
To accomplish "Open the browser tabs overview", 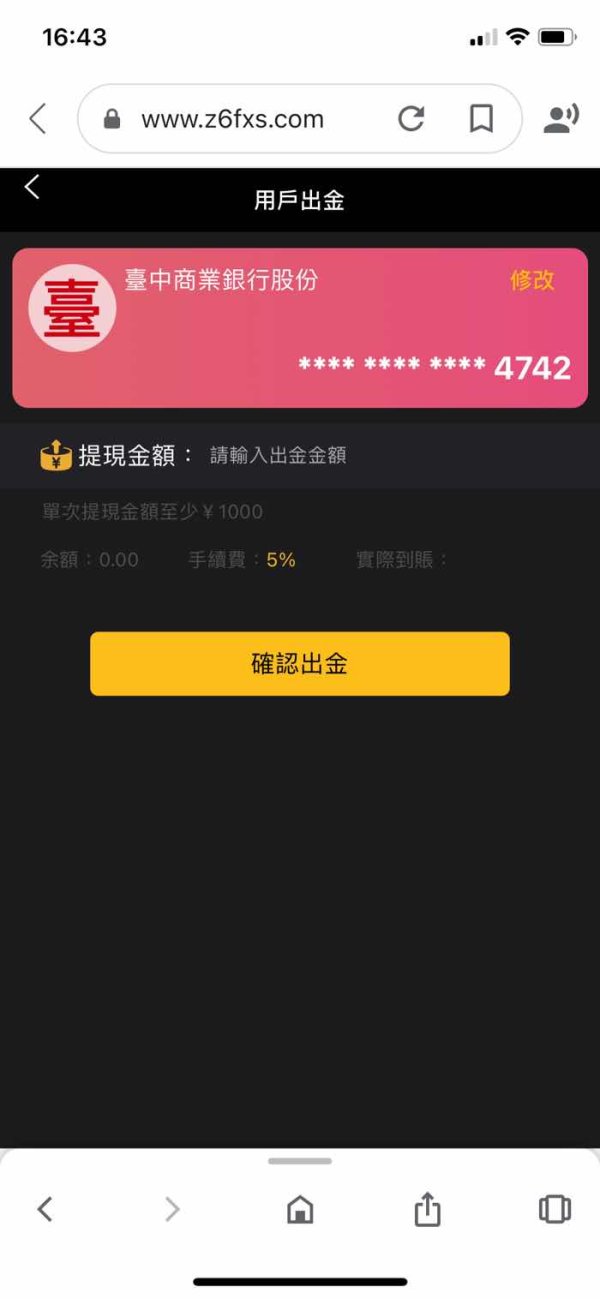I will pyautogui.click(x=554, y=1210).
